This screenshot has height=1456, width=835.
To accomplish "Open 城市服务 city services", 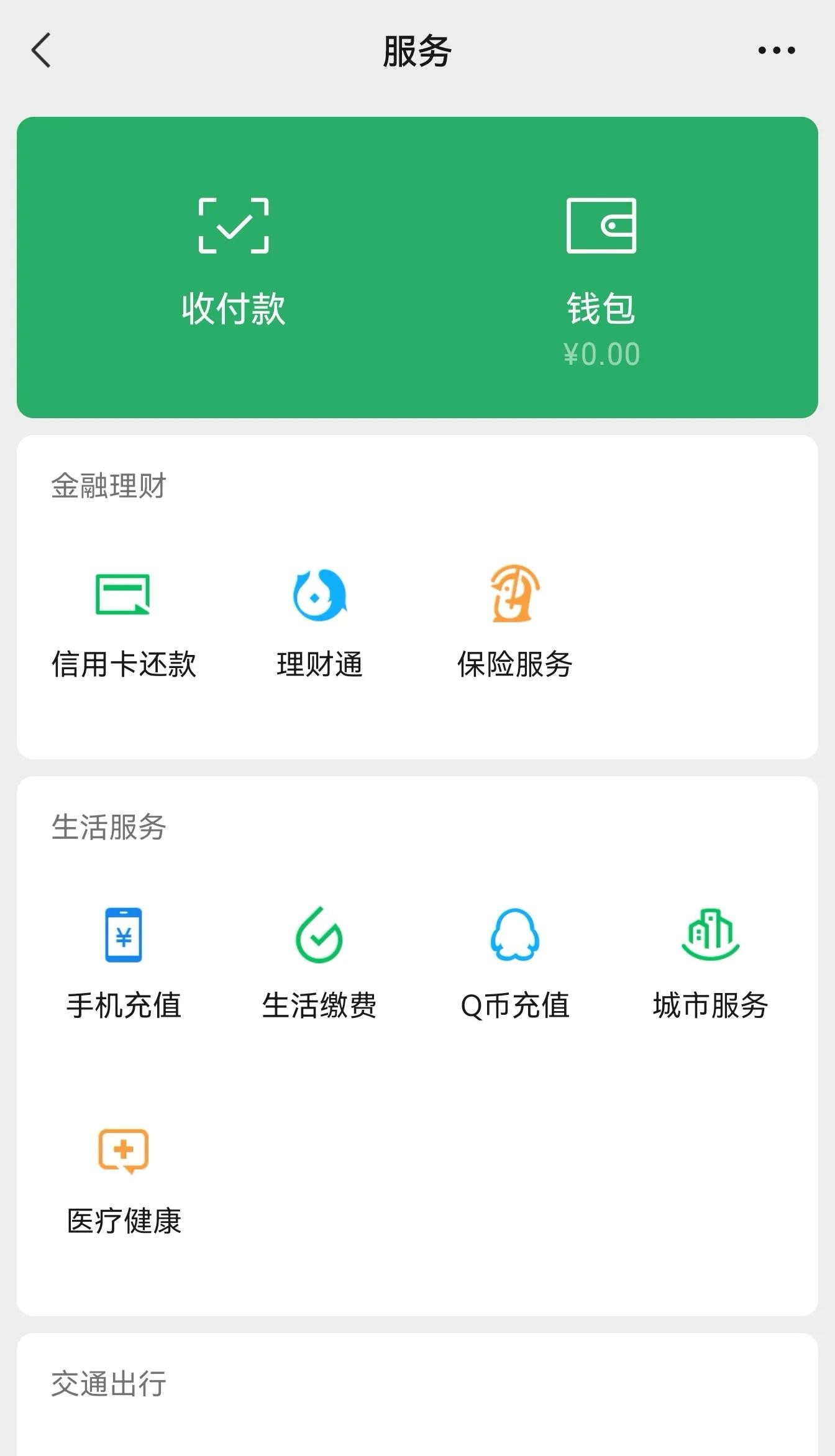I will [711, 962].
